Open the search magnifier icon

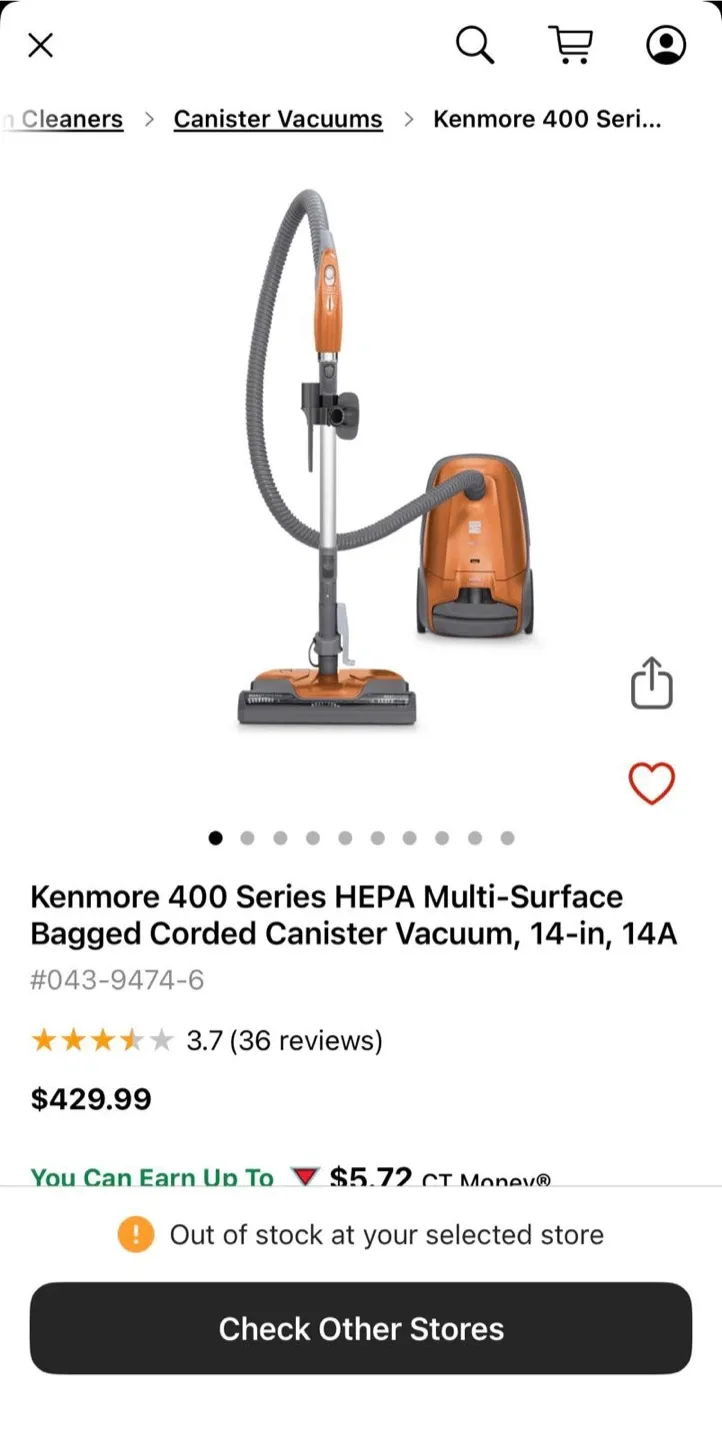click(x=475, y=45)
